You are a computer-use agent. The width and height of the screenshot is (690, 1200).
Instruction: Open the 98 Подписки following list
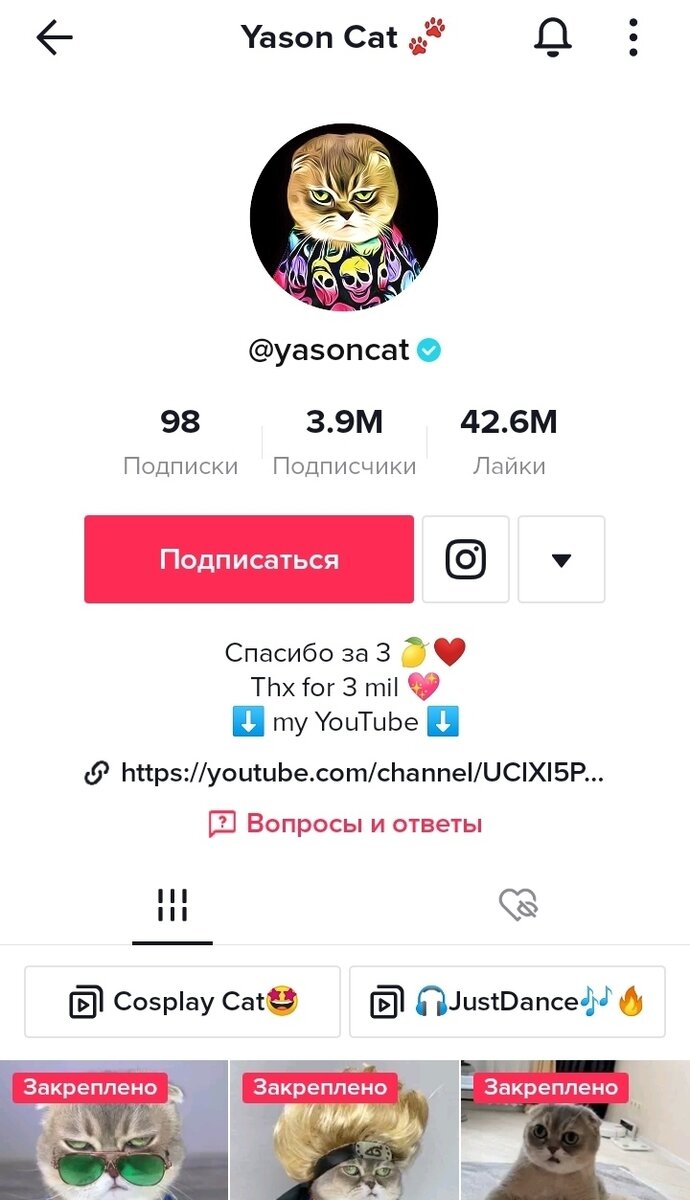181,440
